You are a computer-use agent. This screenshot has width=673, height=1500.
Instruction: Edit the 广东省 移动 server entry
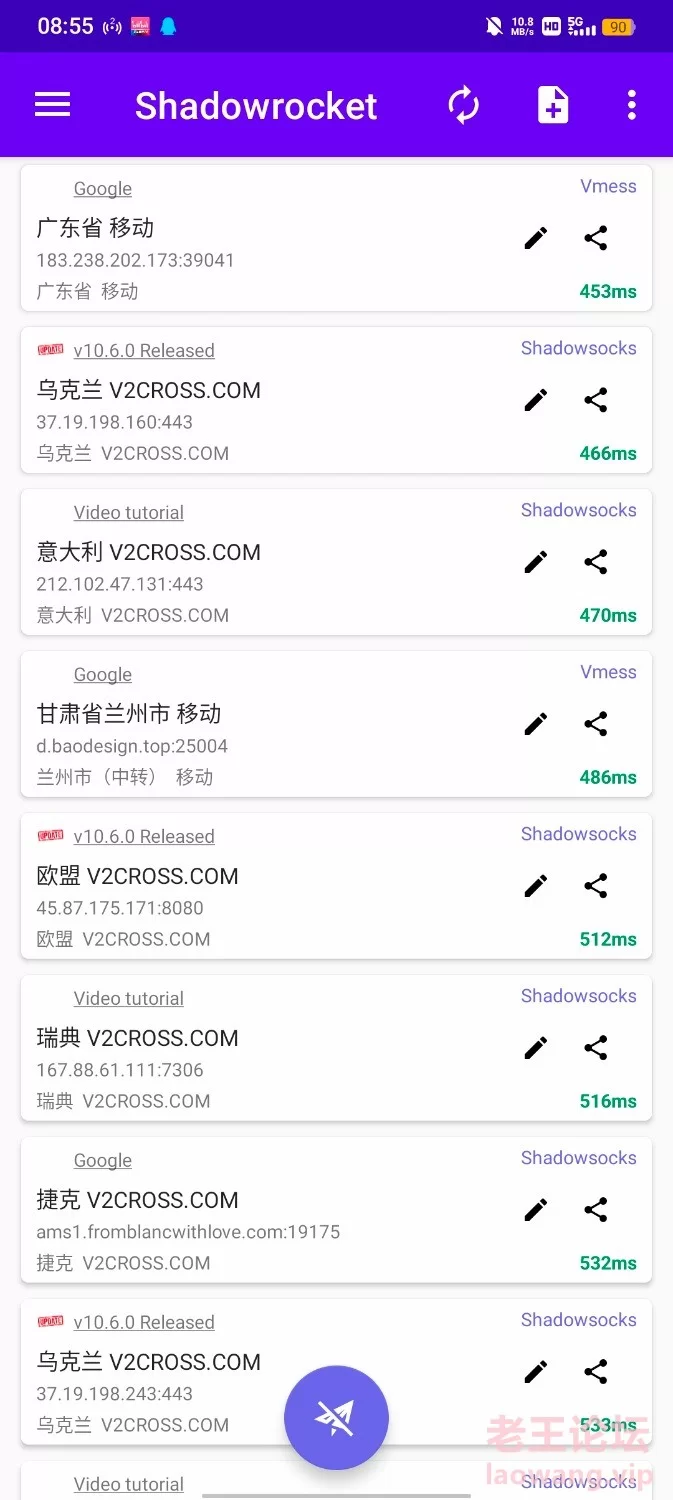click(x=536, y=238)
